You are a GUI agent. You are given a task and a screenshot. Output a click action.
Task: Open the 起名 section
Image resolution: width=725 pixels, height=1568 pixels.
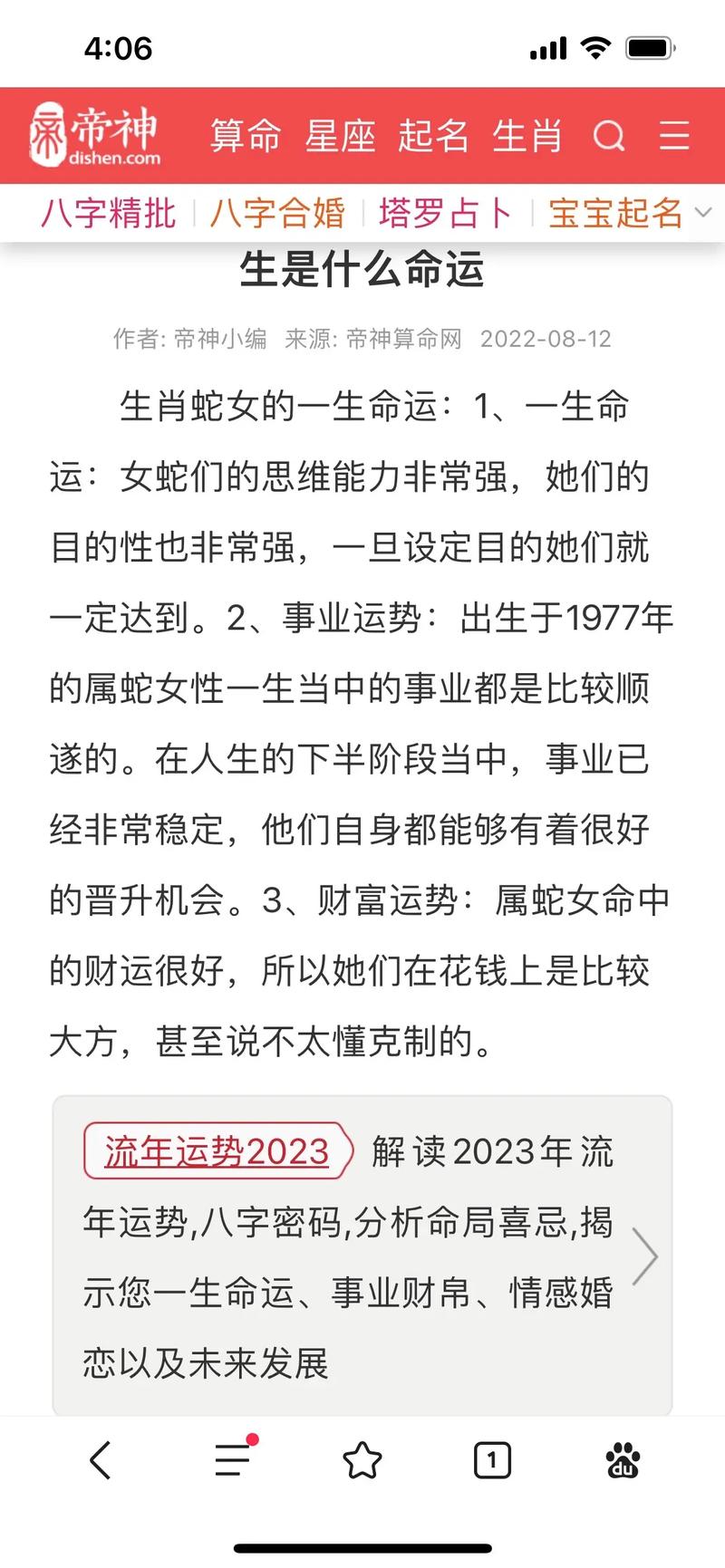point(433,136)
